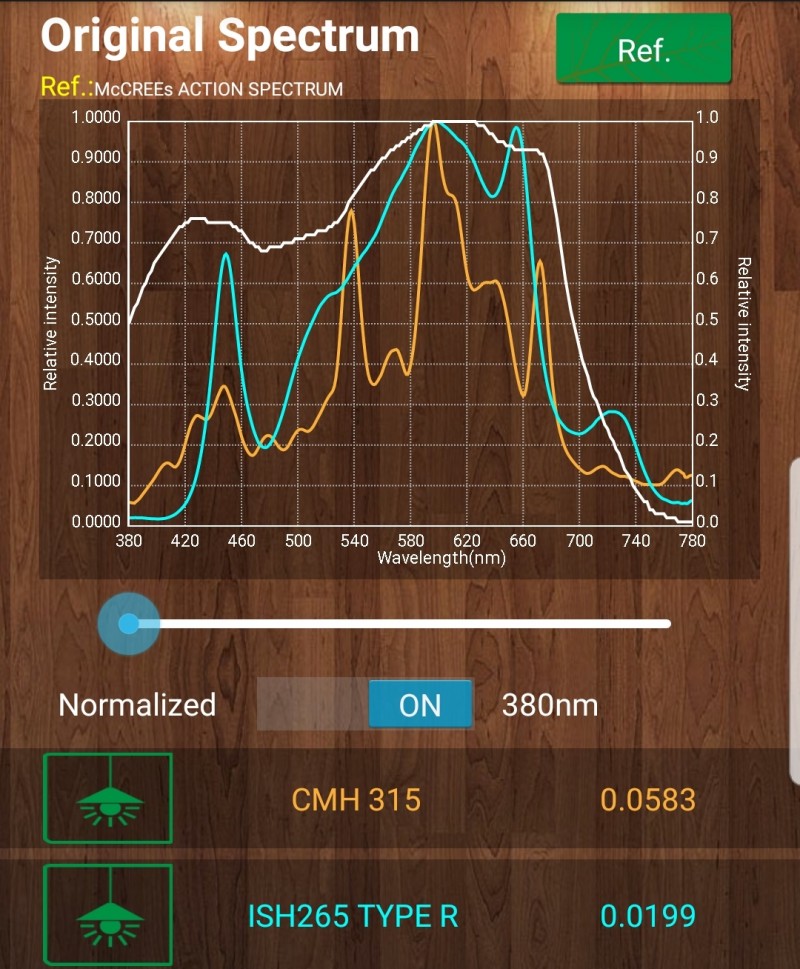Image resolution: width=800 pixels, height=969 pixels.
Task: Open the CMH 315 fixture indicator
Action: click(107, 798)
